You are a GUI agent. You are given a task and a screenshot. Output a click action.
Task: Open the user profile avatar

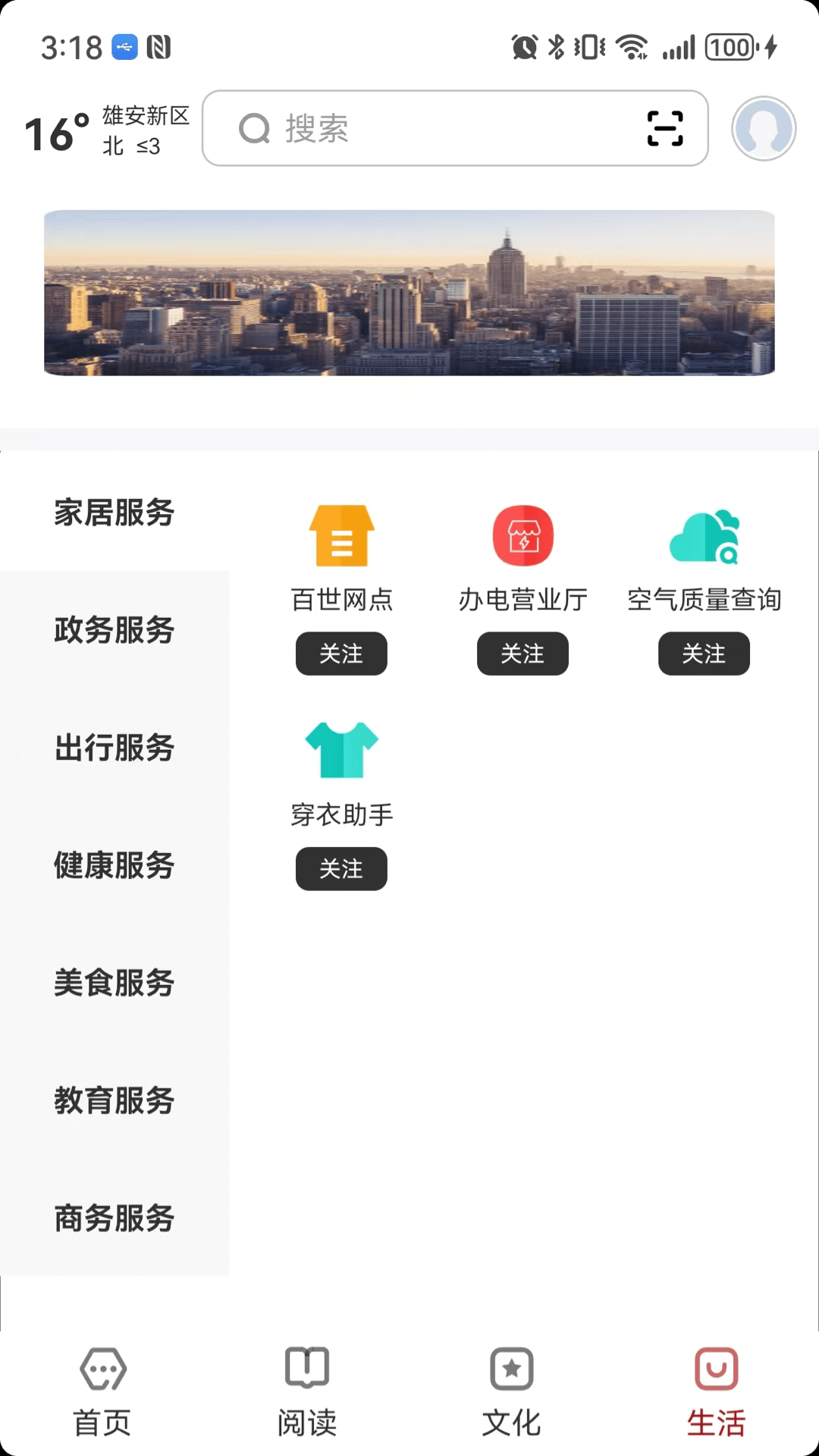[x=763, y=128]
